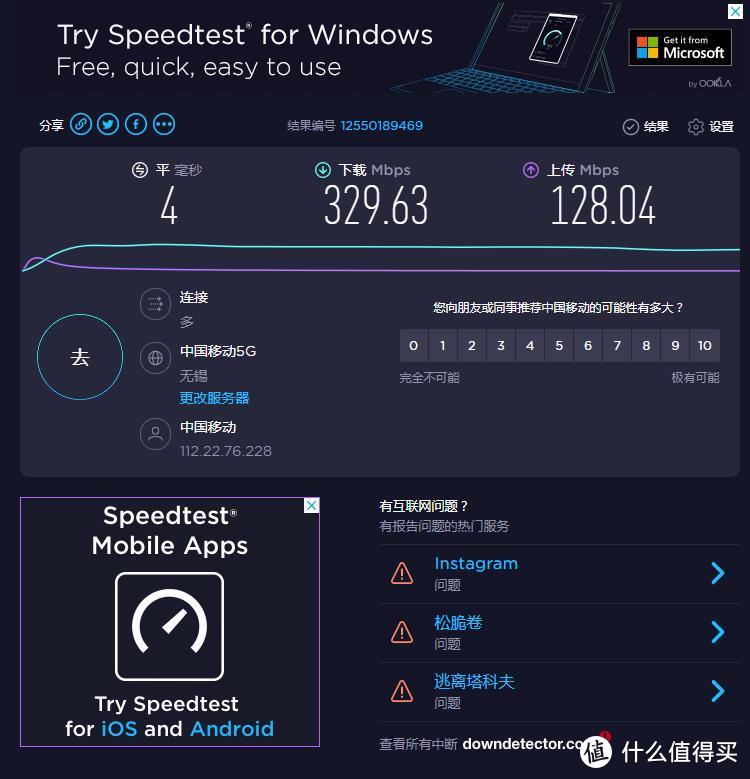Screen dimensions: 750x779
Task: Click the upload arrow icon next to 上传
Action: 531,170
